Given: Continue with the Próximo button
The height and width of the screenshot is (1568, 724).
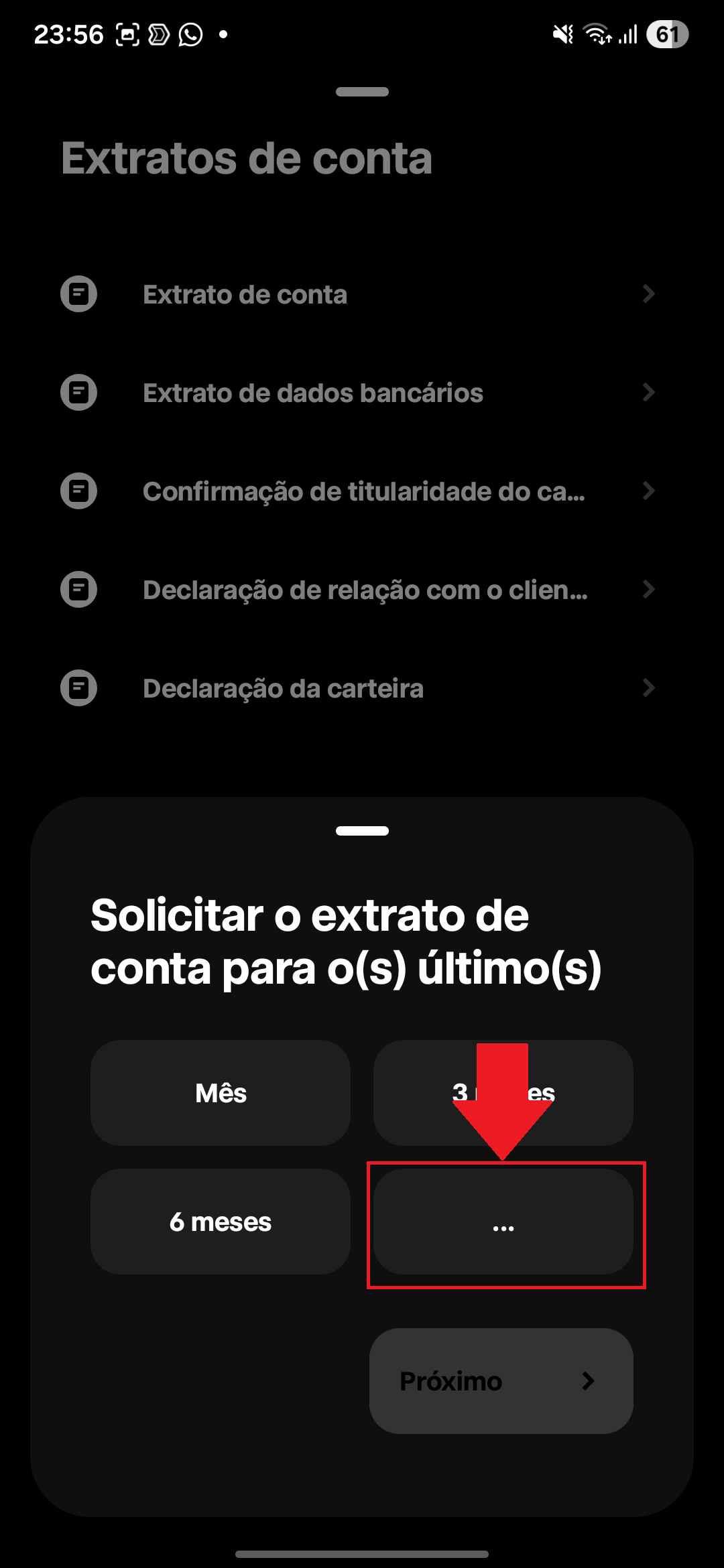Looking at the screenshot, I should tap(501, 1381).
